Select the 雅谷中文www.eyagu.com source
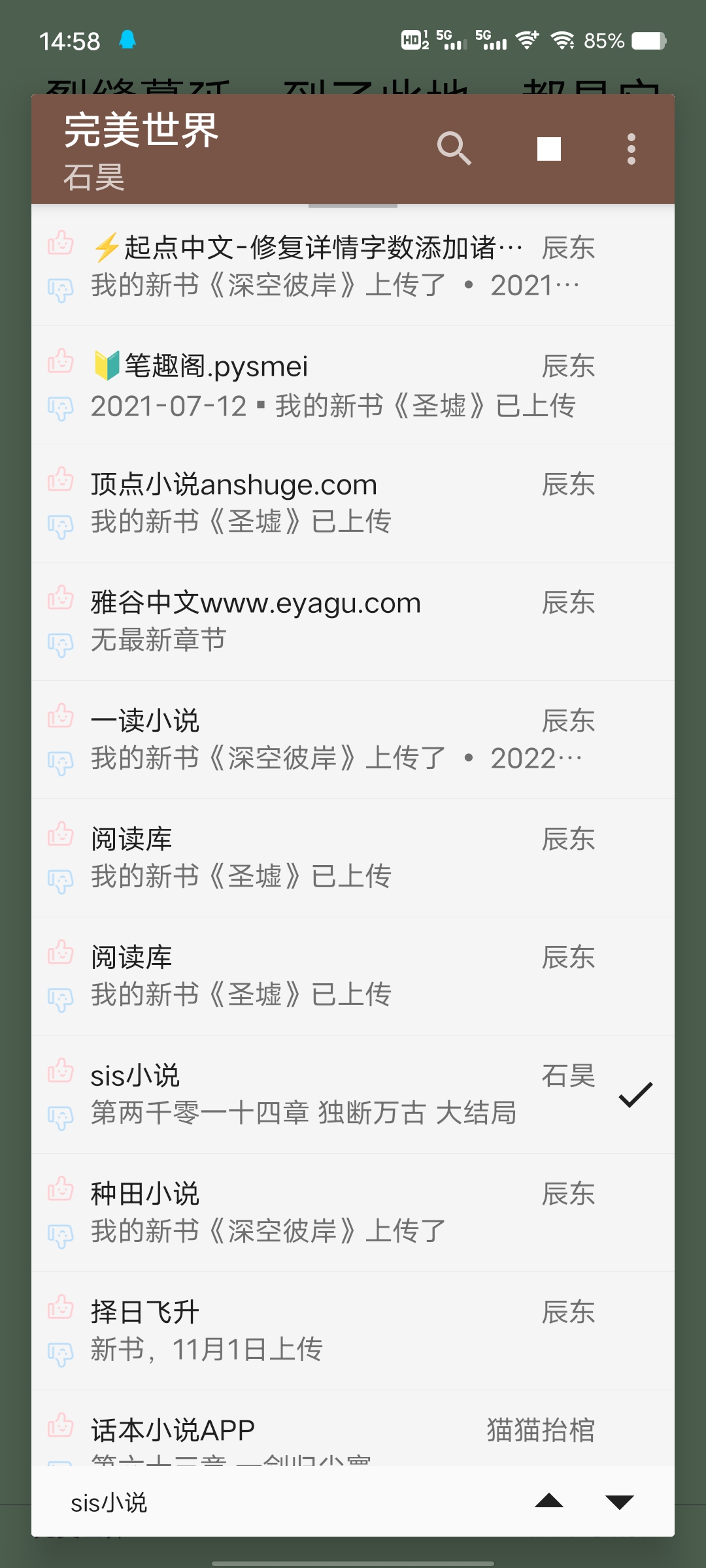 353,622
